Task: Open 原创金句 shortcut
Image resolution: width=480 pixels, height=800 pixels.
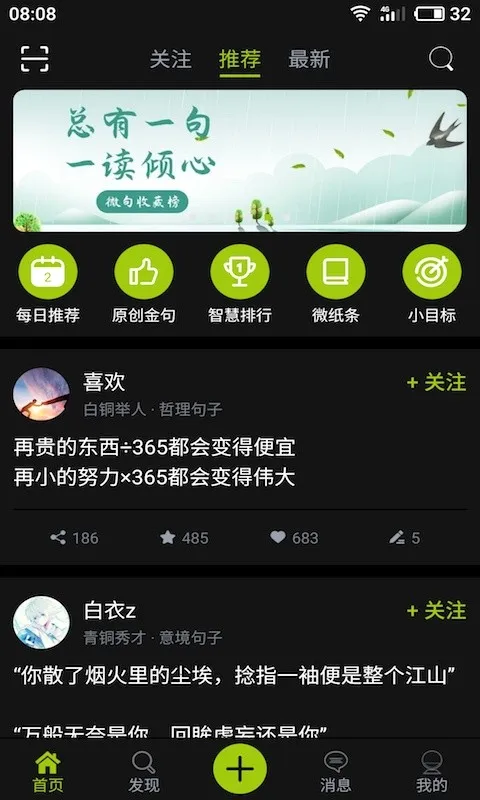Action: (x=144, y=284)
